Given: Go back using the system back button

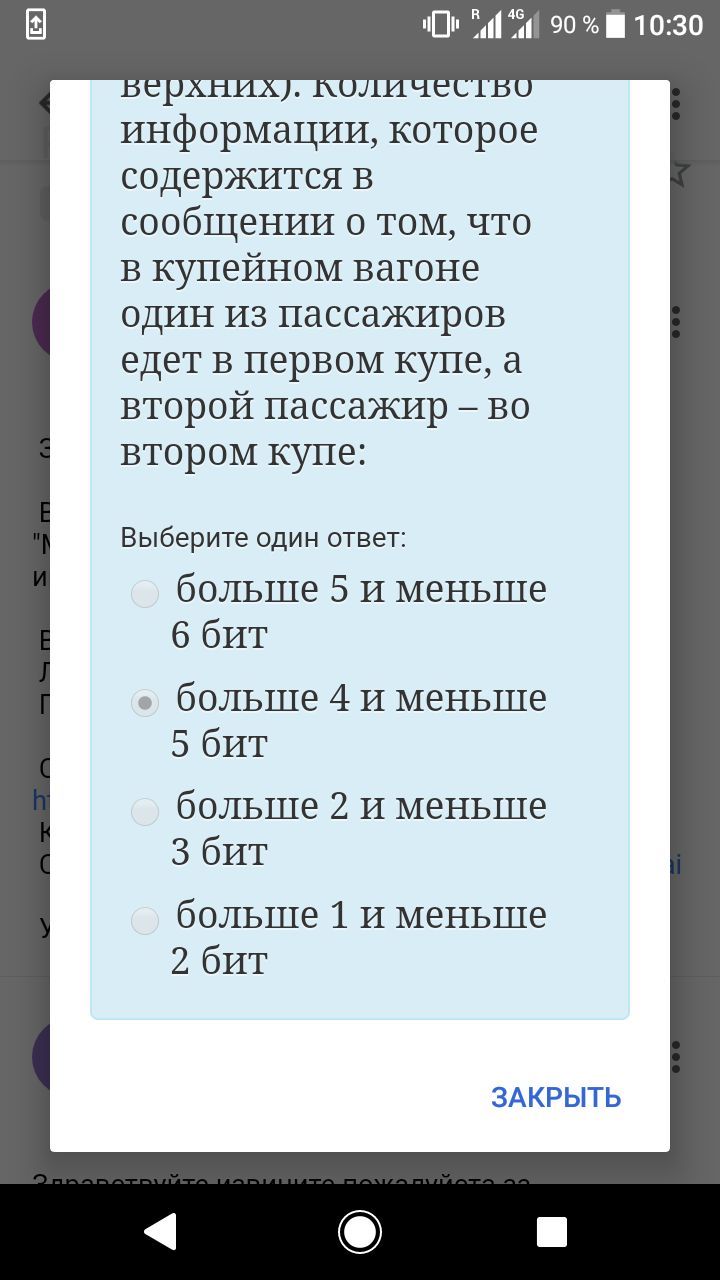Looking at the screenshot, I should click(161, 1232).
